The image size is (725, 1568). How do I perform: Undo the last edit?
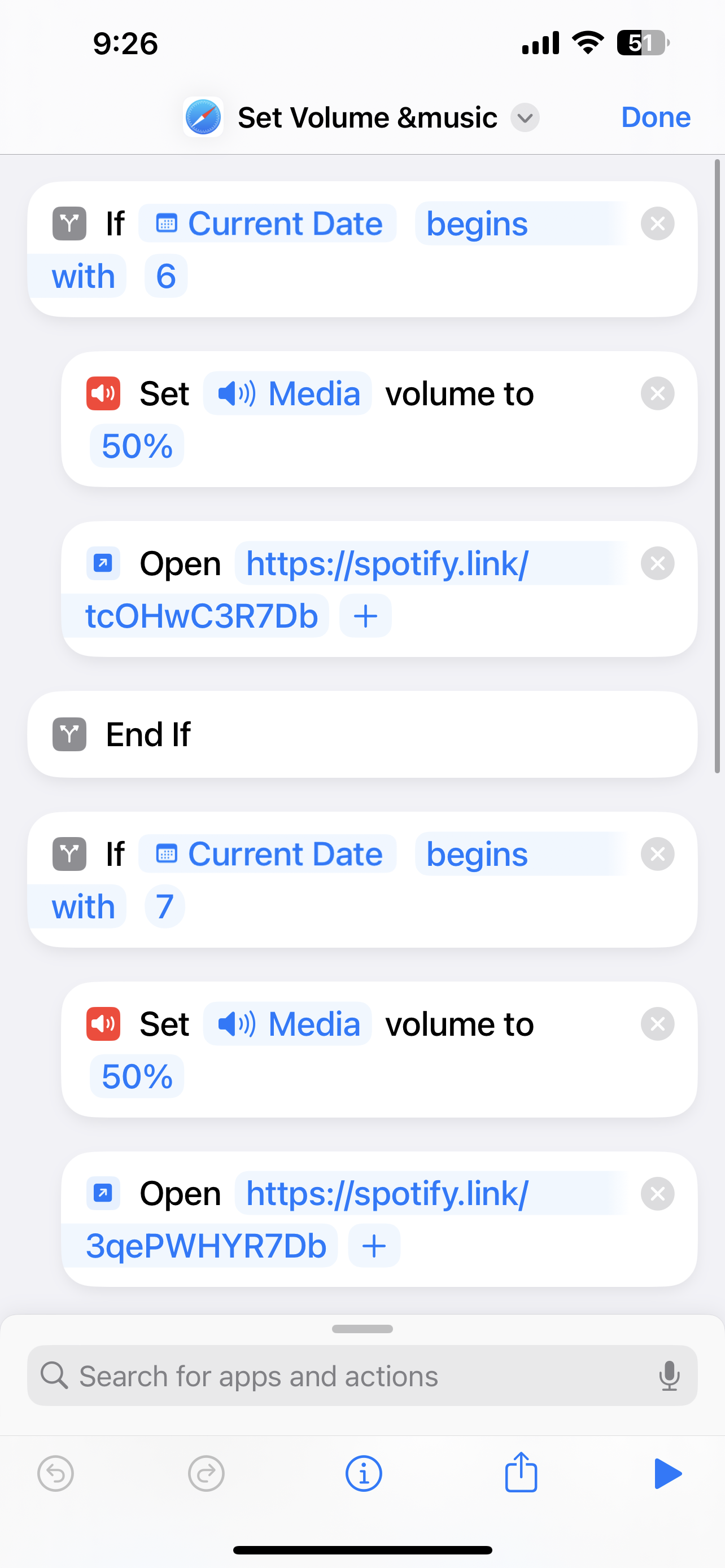click(55, 1474)
